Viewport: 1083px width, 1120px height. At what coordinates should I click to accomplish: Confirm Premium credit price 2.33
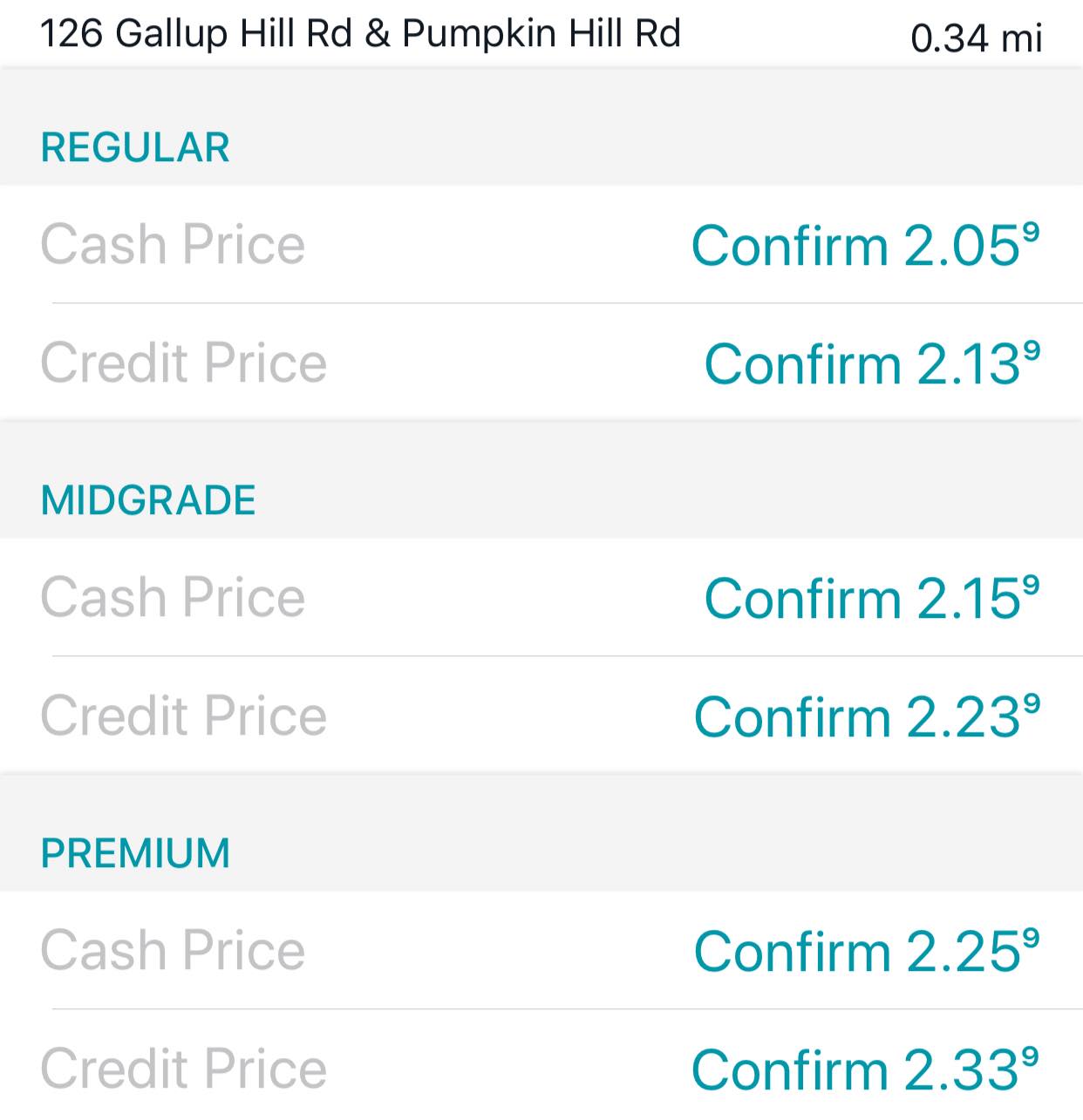(865, 1070)
